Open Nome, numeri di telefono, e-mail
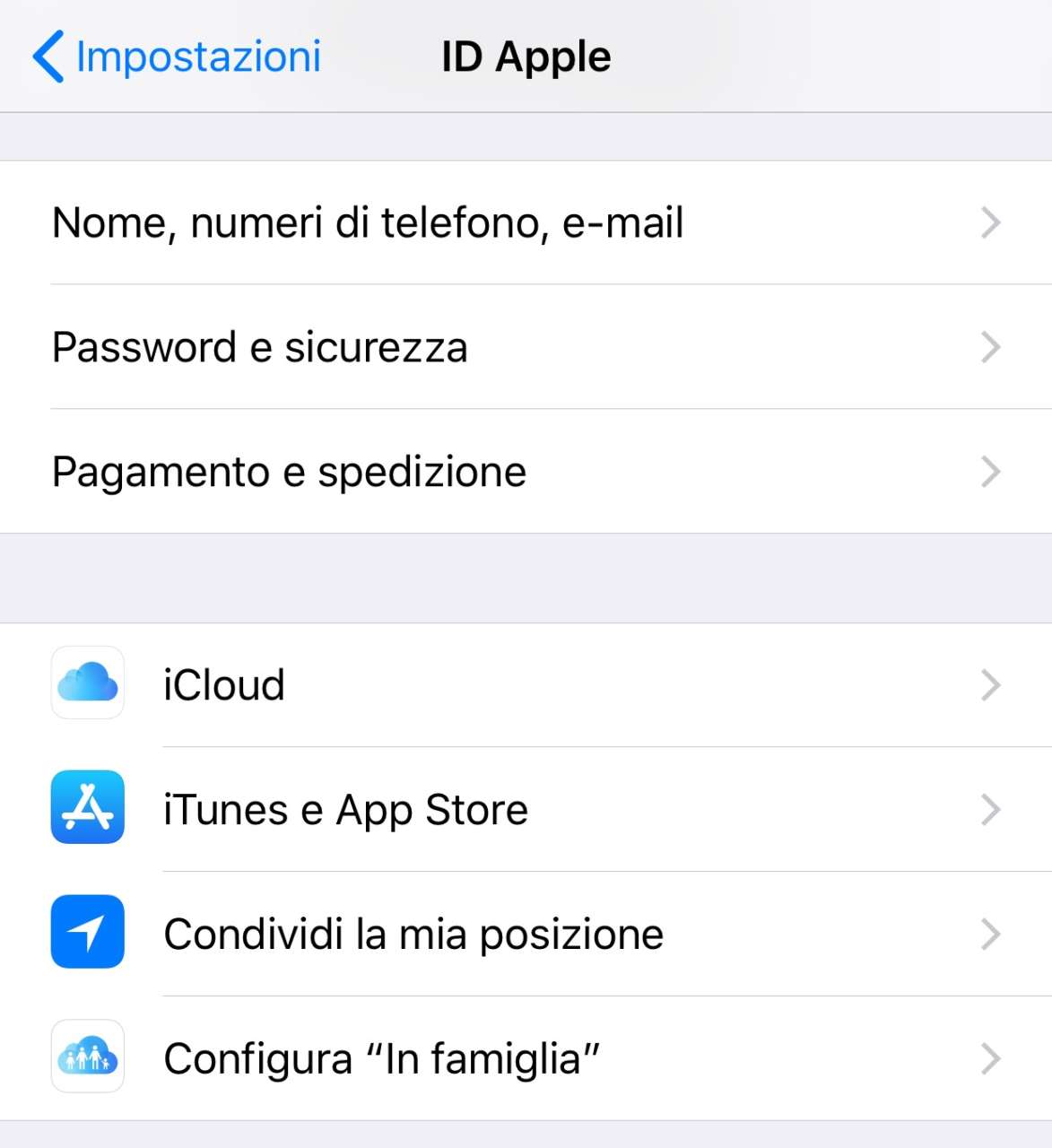This screenshot has width=1052, height=1148. coord(526,222)
